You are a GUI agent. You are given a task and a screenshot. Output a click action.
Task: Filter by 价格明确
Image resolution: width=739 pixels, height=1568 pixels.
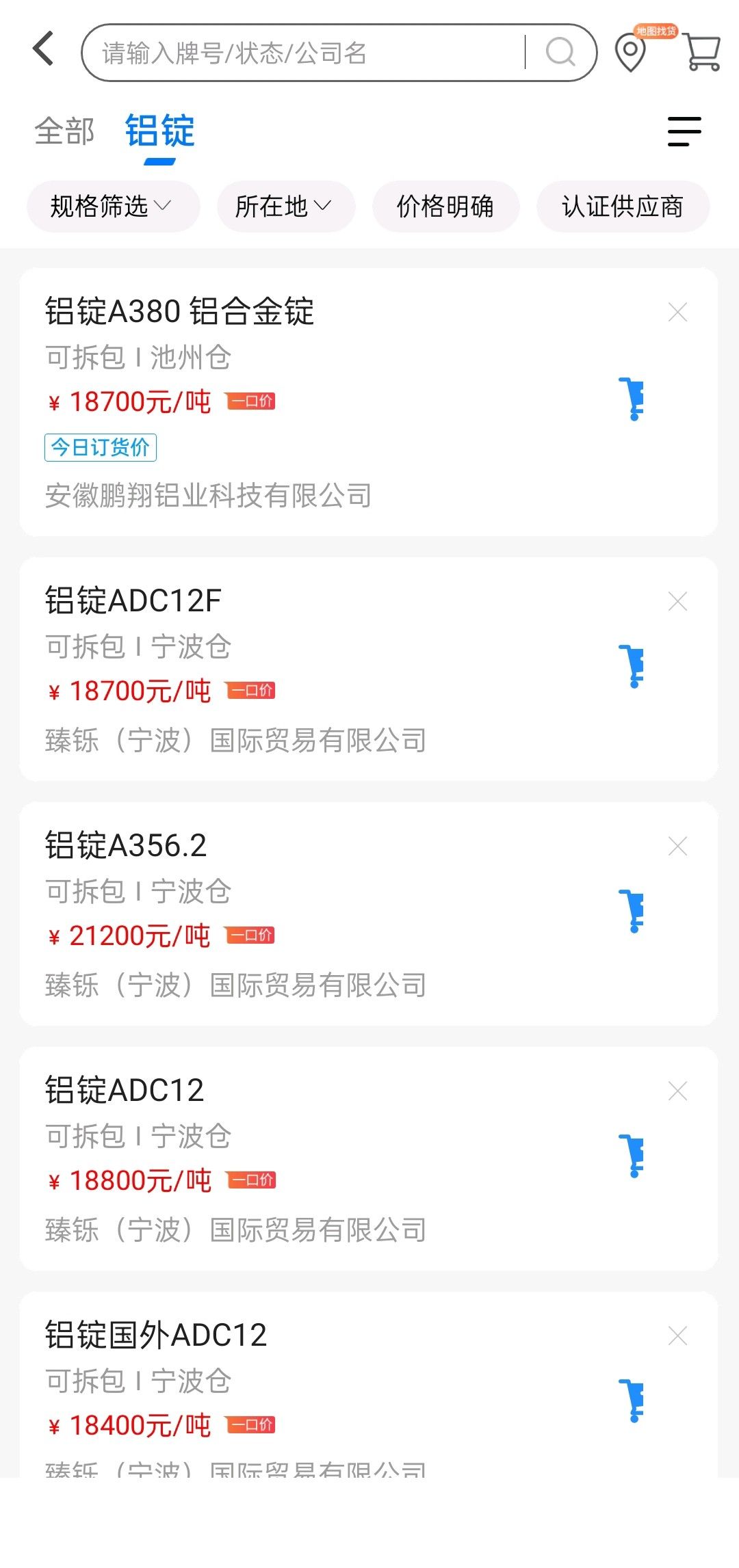click(x=445, y=207)
